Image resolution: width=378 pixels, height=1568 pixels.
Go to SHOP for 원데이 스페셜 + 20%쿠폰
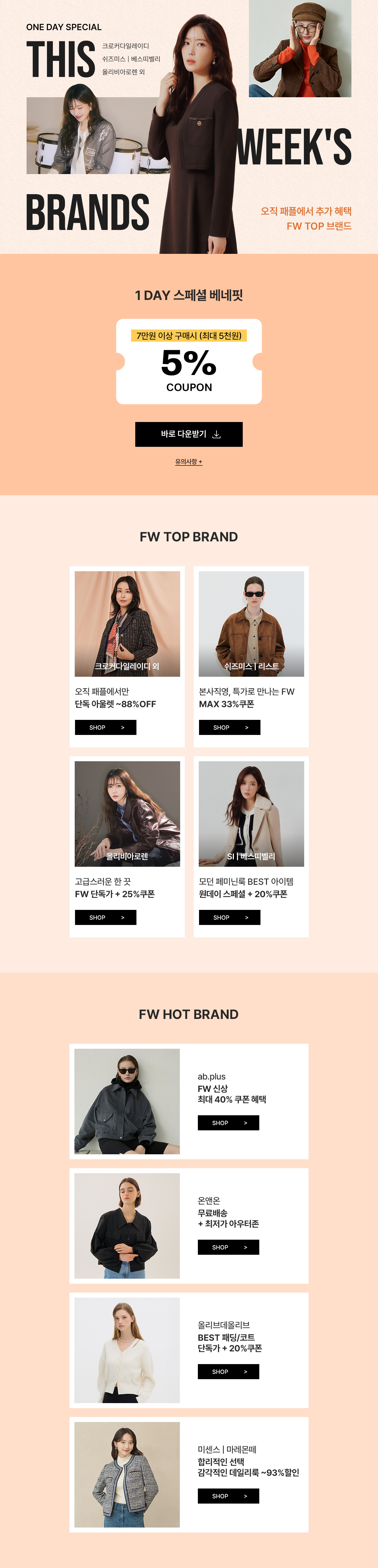229,917
